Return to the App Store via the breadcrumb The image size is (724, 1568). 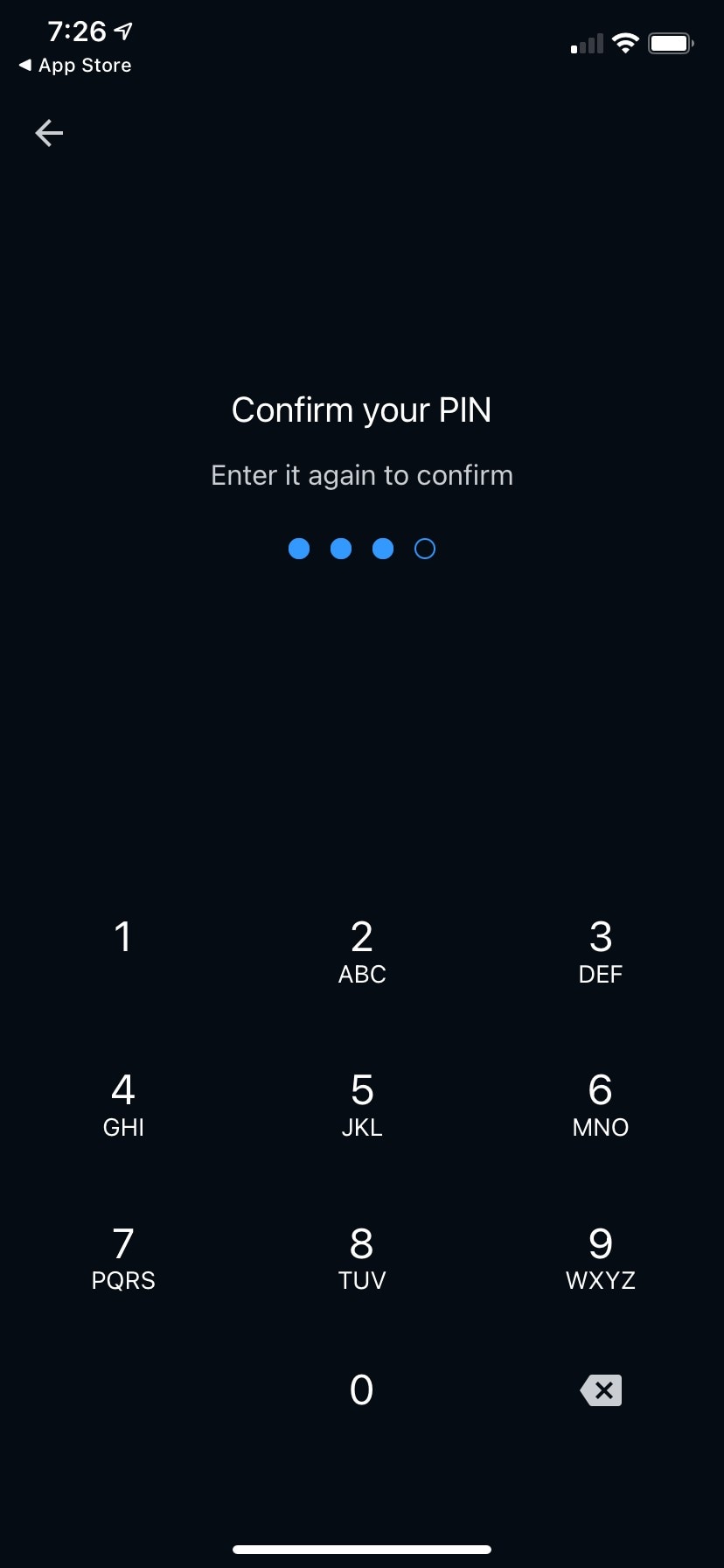(x=74, y=65)
